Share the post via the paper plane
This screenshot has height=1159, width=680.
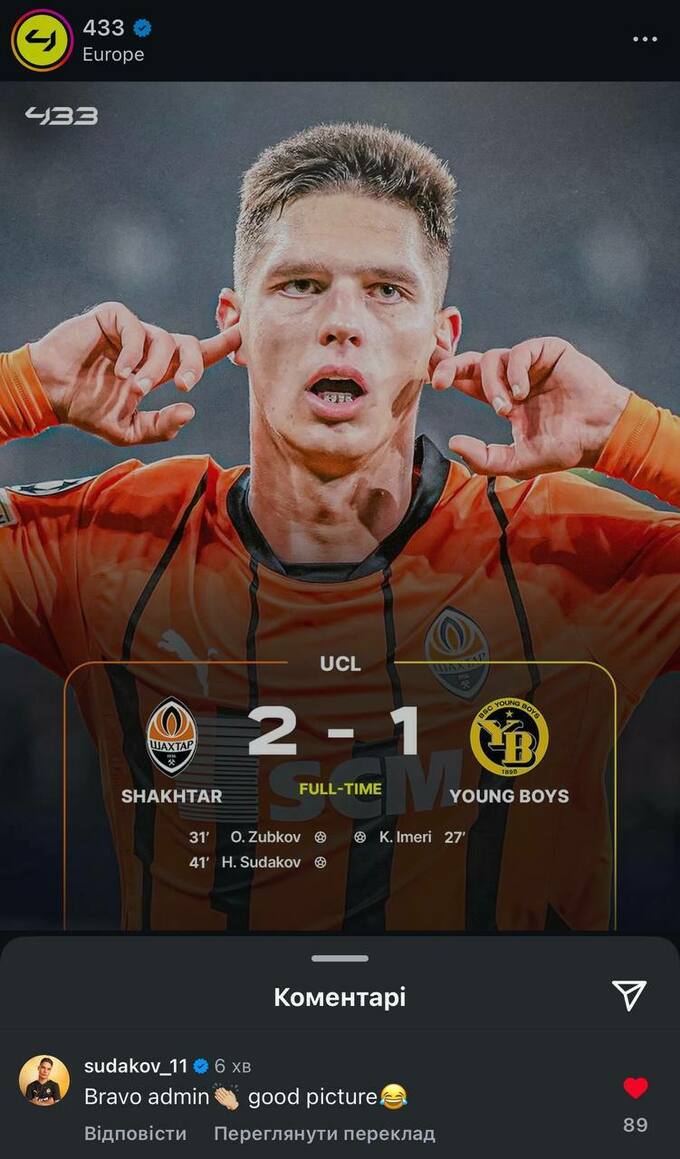coord(629,994)
